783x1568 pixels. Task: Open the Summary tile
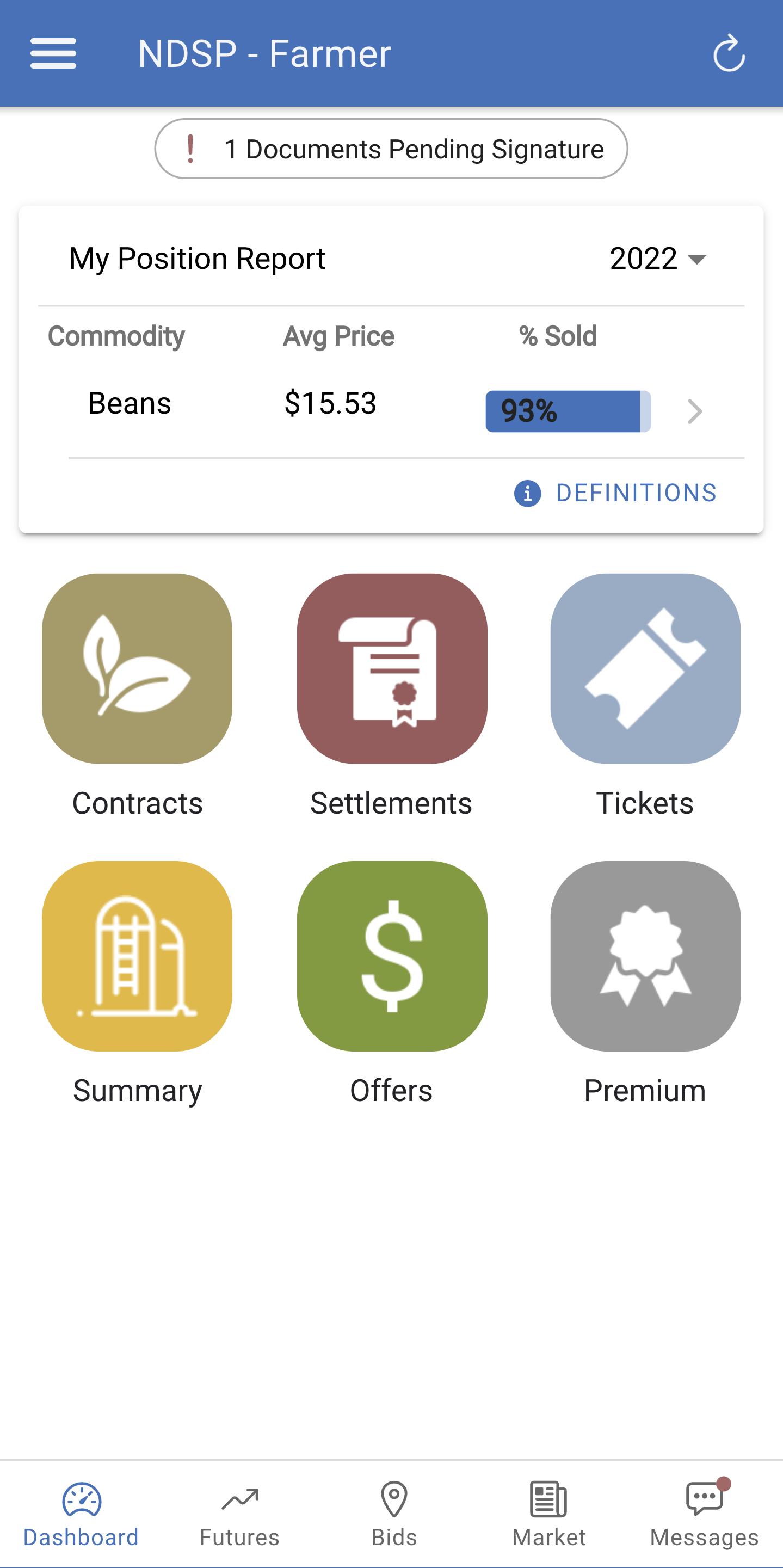click(137, 983)
